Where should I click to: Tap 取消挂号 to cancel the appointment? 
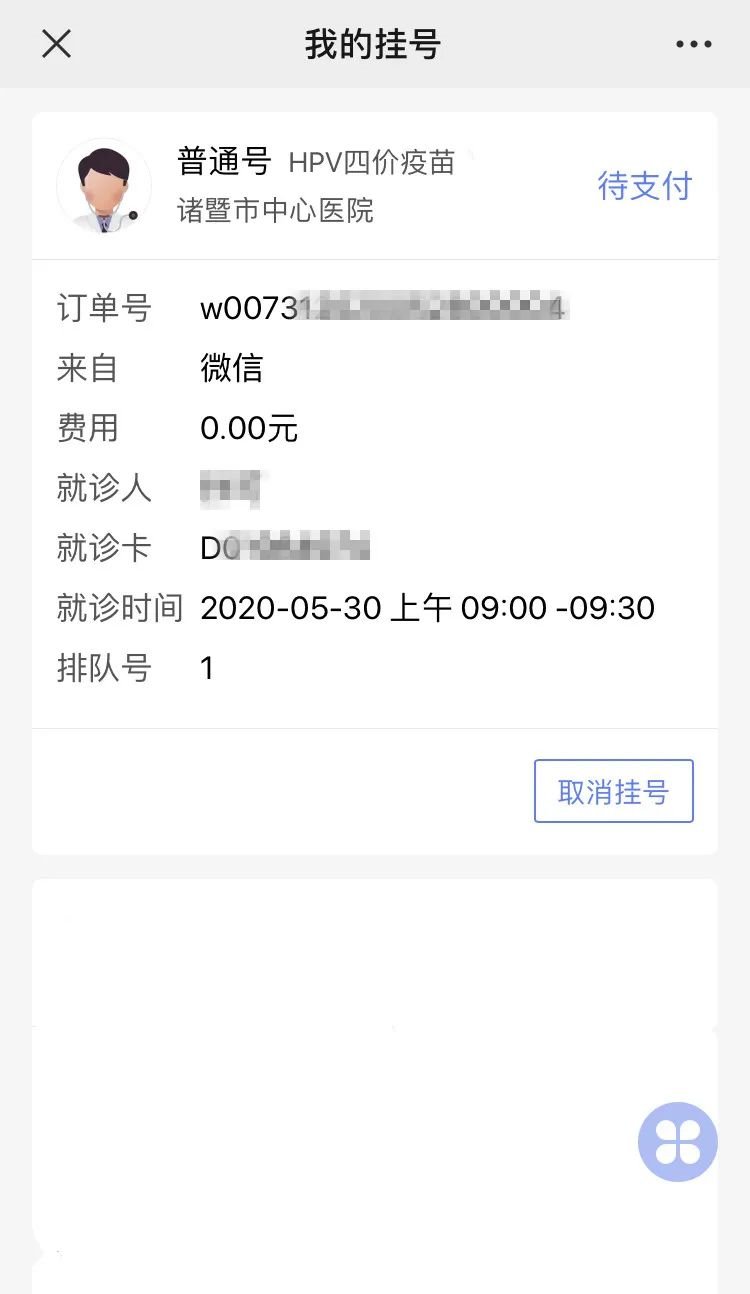(613, 791)
